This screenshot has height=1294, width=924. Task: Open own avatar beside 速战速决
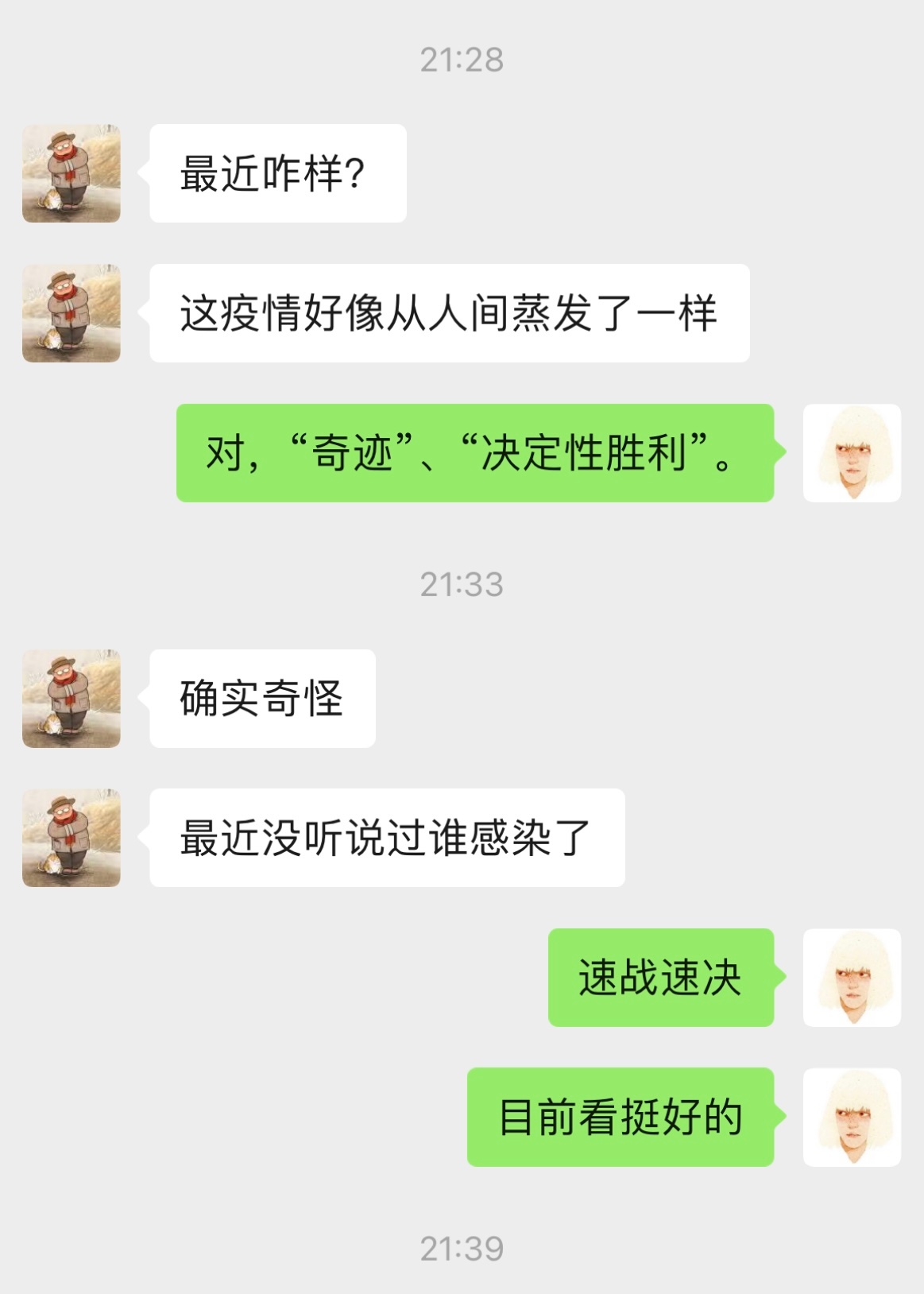tap(852, 978)
